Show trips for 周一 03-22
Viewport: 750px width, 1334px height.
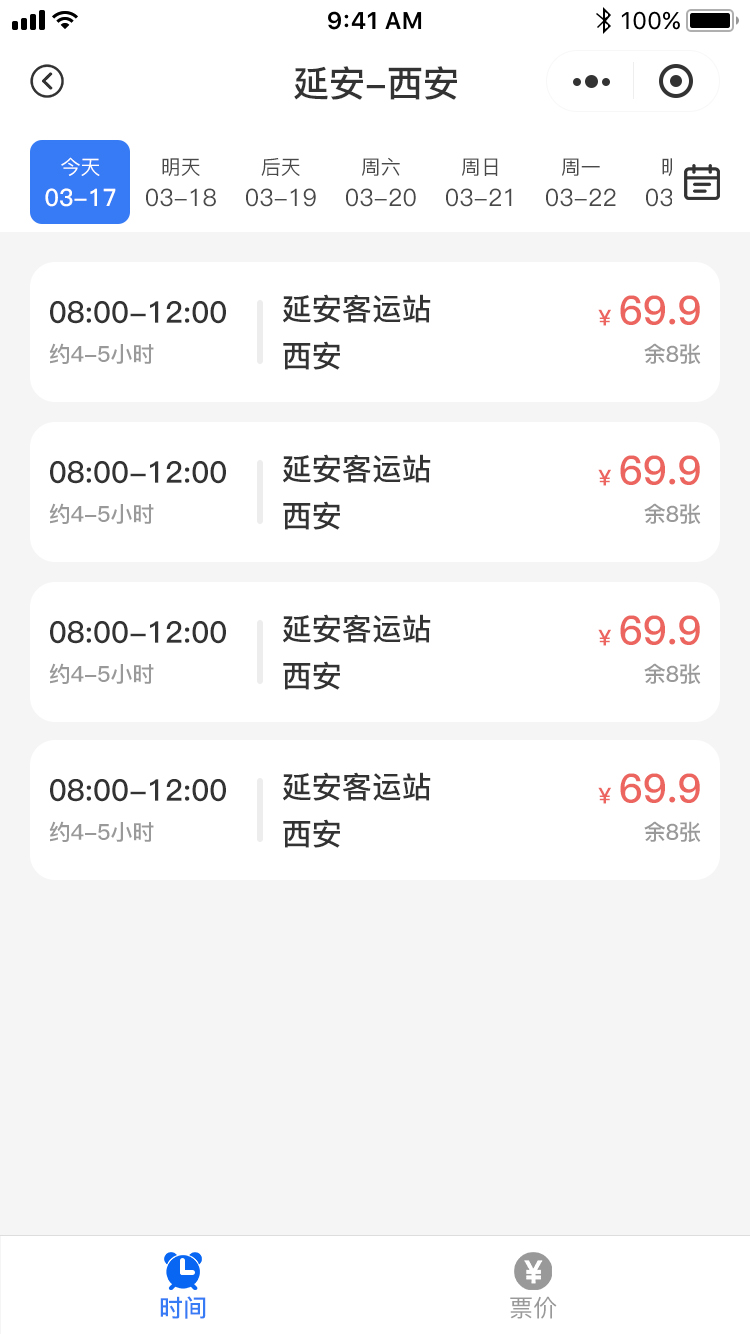pos(581,182)
